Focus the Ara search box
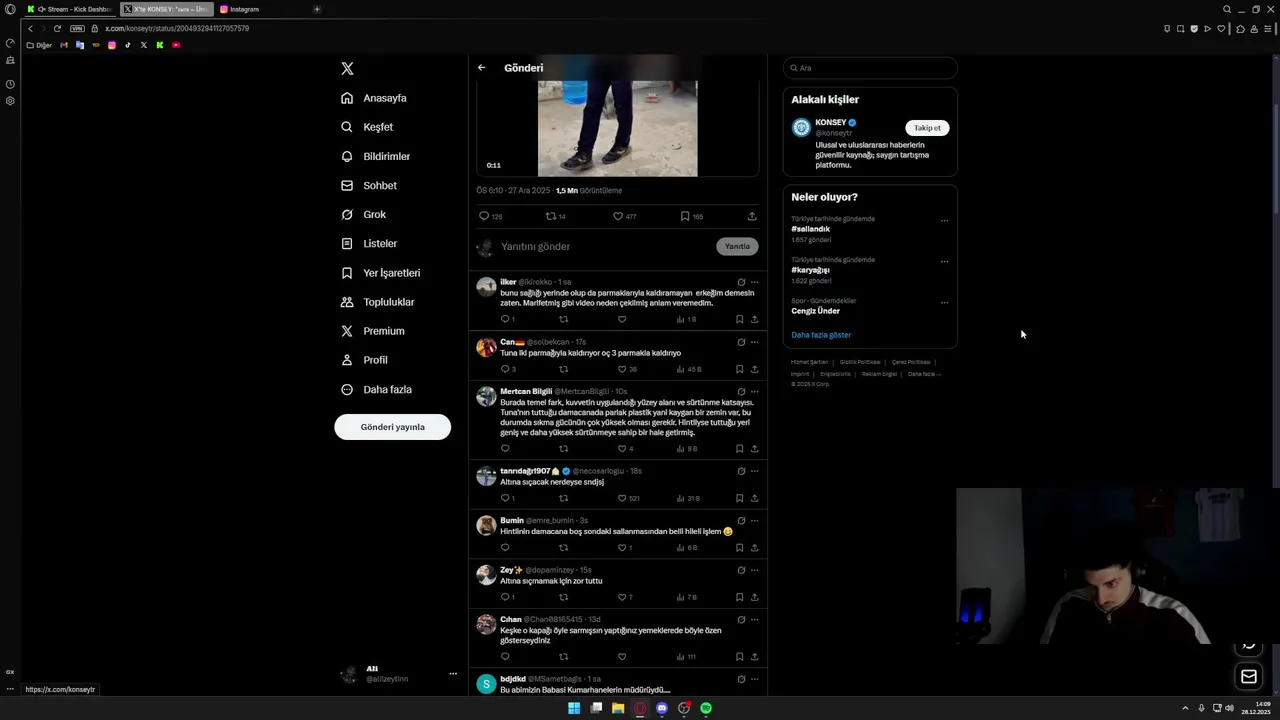Viewport: 1280px width, 720px height. pyautogui.click(x=870, y=68)
